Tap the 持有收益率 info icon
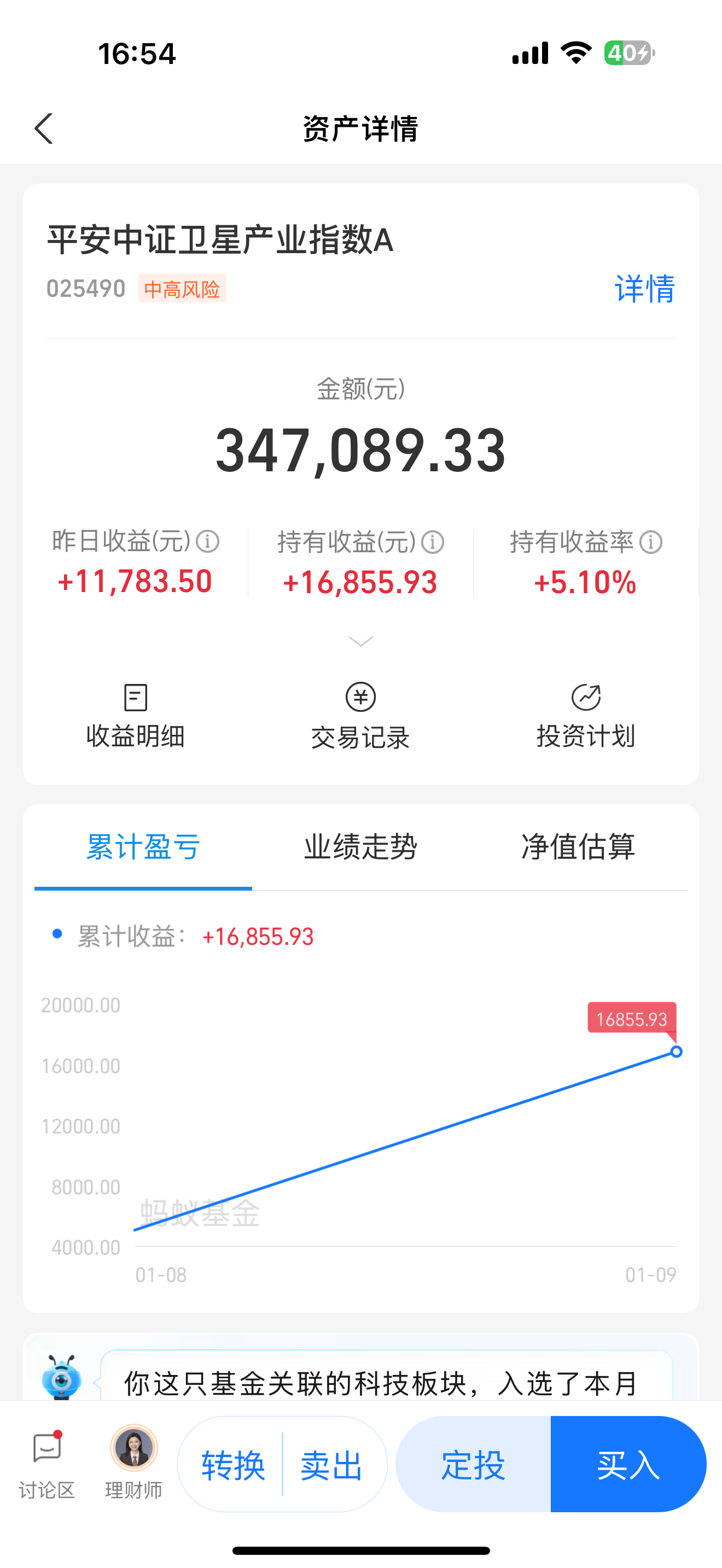 653,541
